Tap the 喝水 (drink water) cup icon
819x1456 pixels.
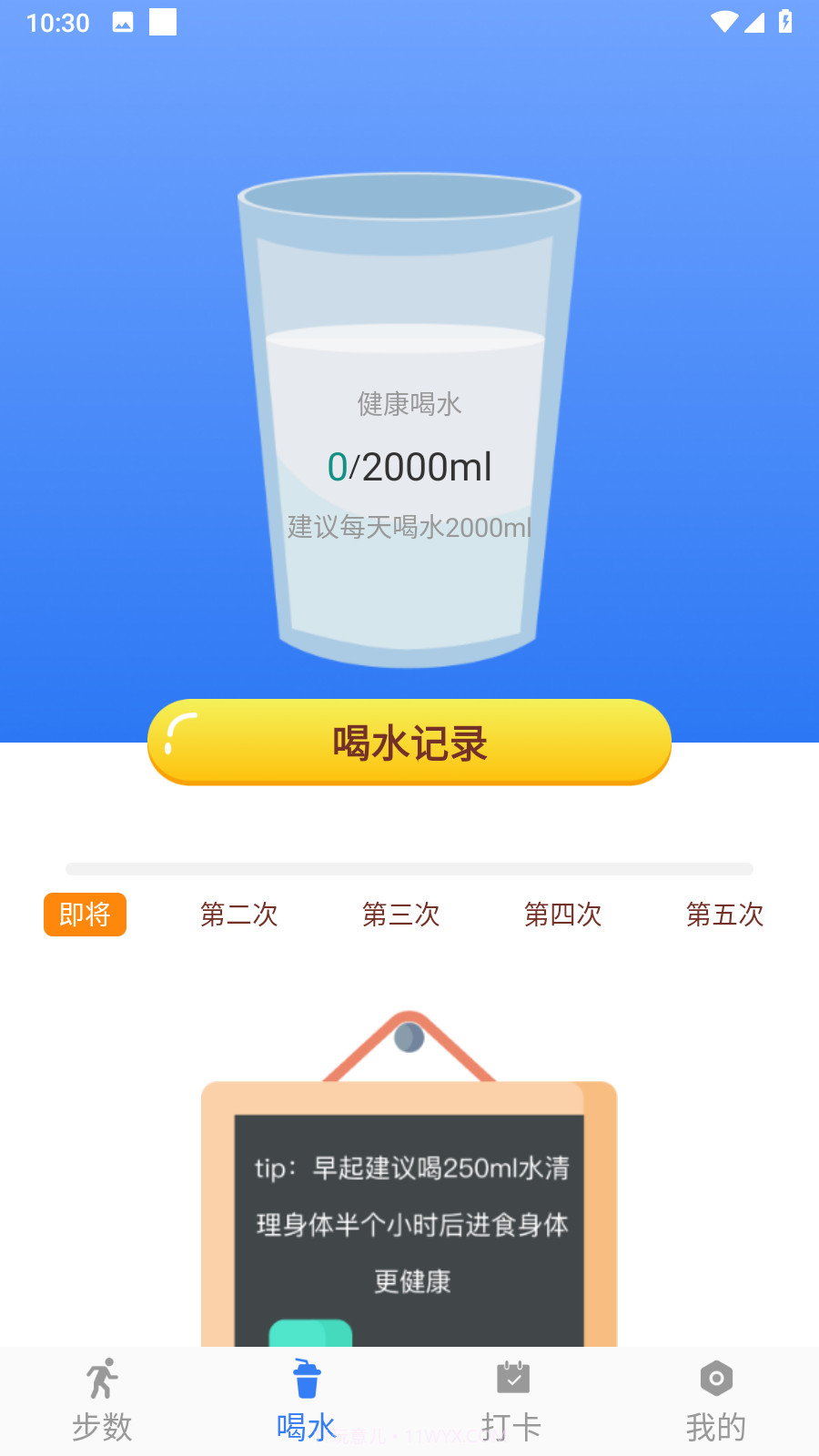point(306,1380)
